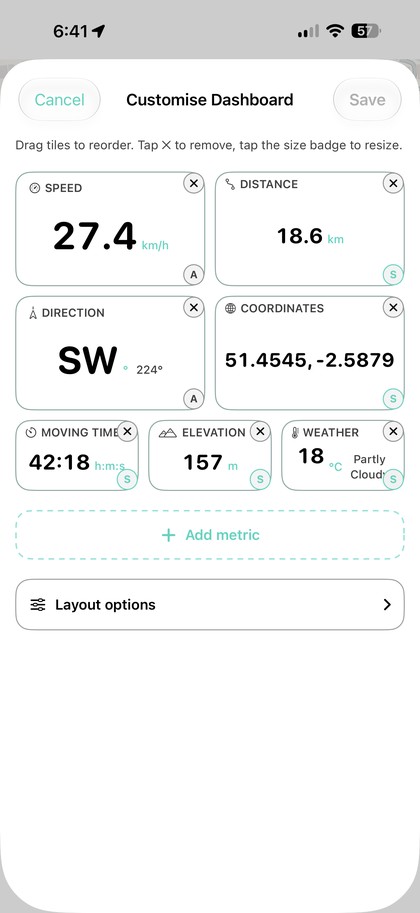The image size is (420, 913).
Task: Add a new metric
Action: pos(210,535)
